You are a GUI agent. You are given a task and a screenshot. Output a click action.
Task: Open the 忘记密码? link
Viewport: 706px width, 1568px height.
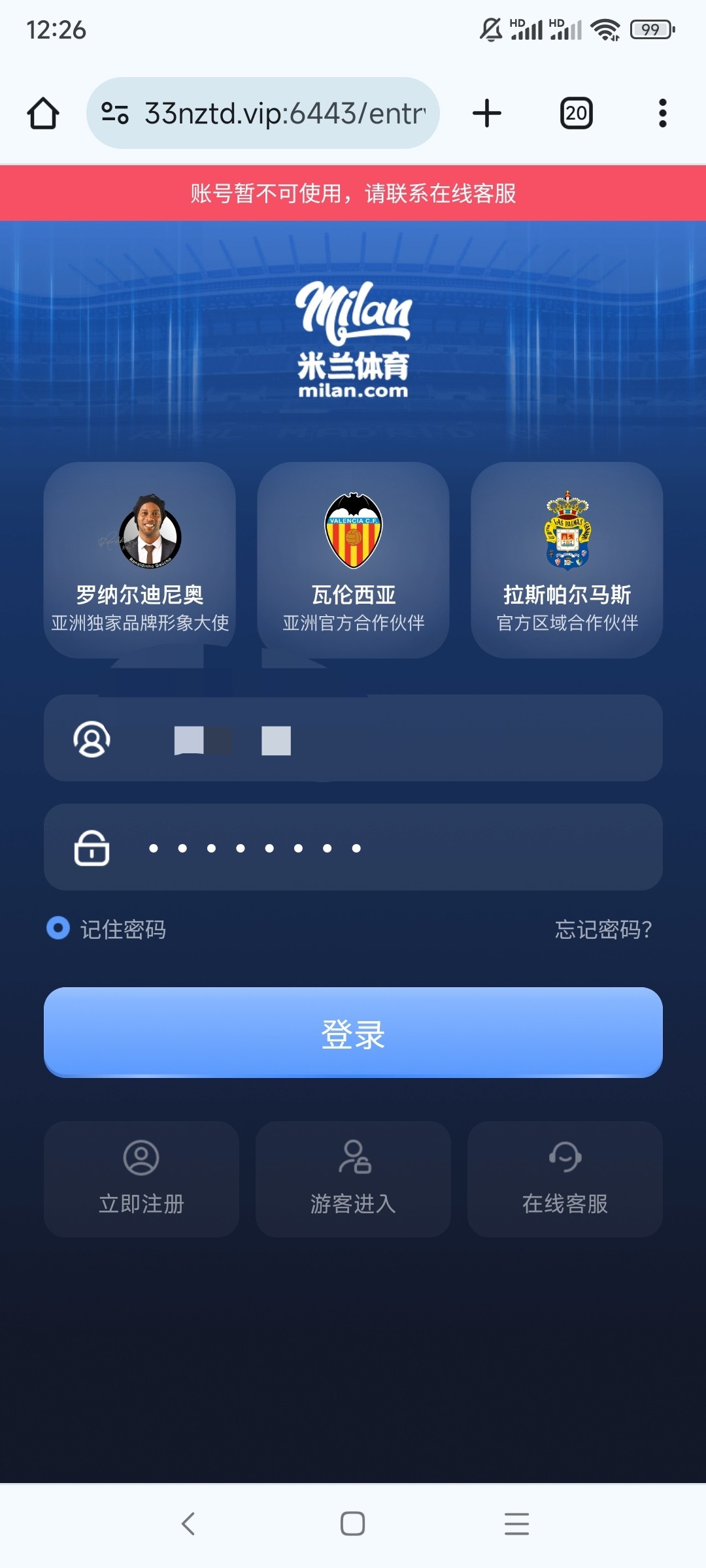[x=603, y=929]
